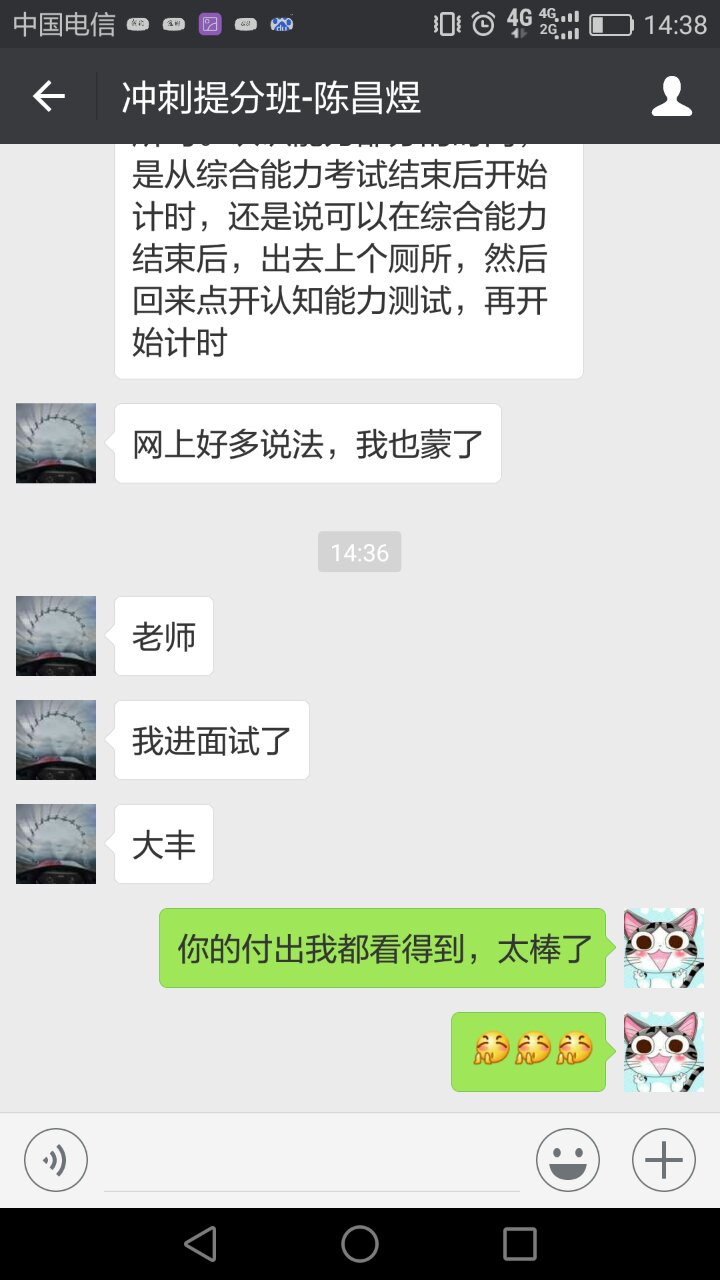
Task: Open my cat avatar beside 太棒了
Action: pos(663,948)
